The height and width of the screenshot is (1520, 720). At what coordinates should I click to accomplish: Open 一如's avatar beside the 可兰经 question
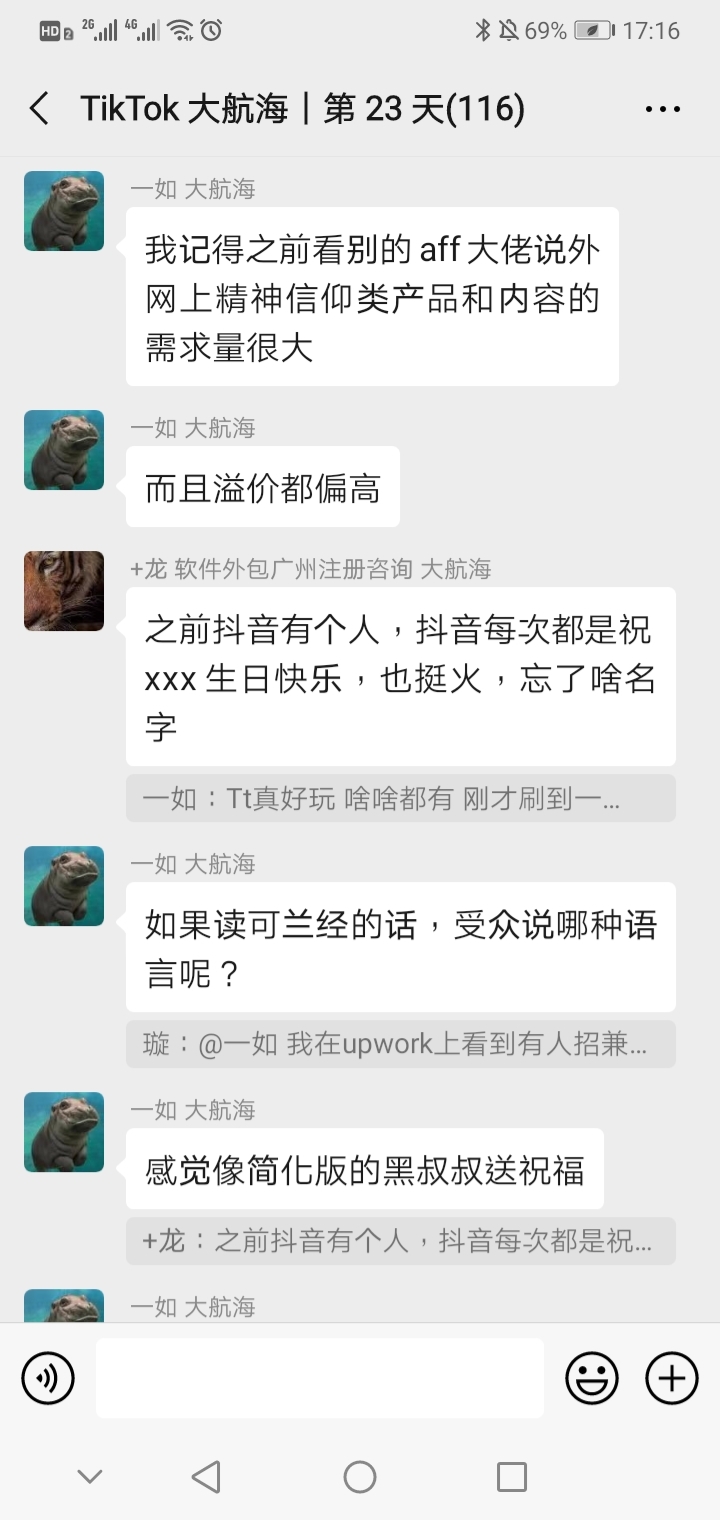pos(64,886)
